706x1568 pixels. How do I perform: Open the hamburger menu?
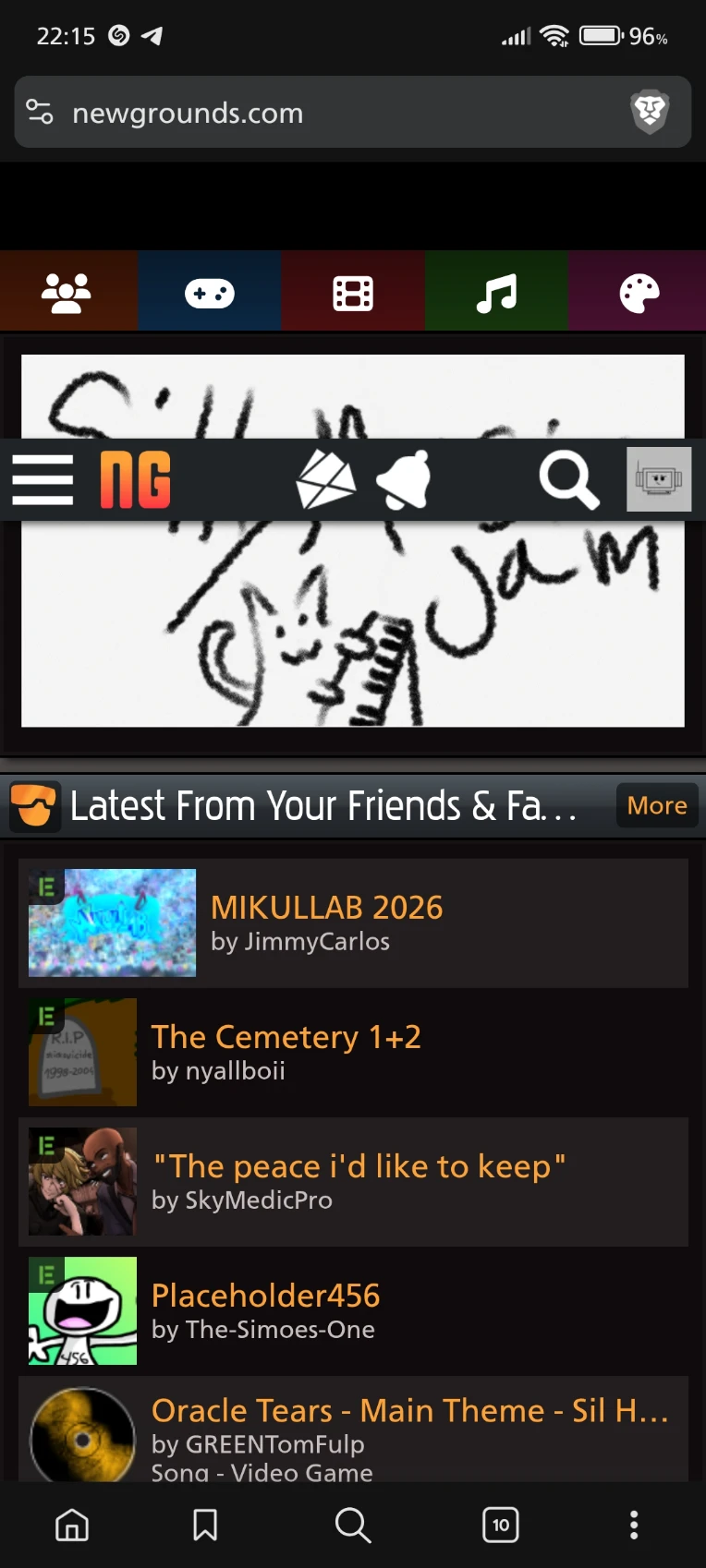click(43, 480)
